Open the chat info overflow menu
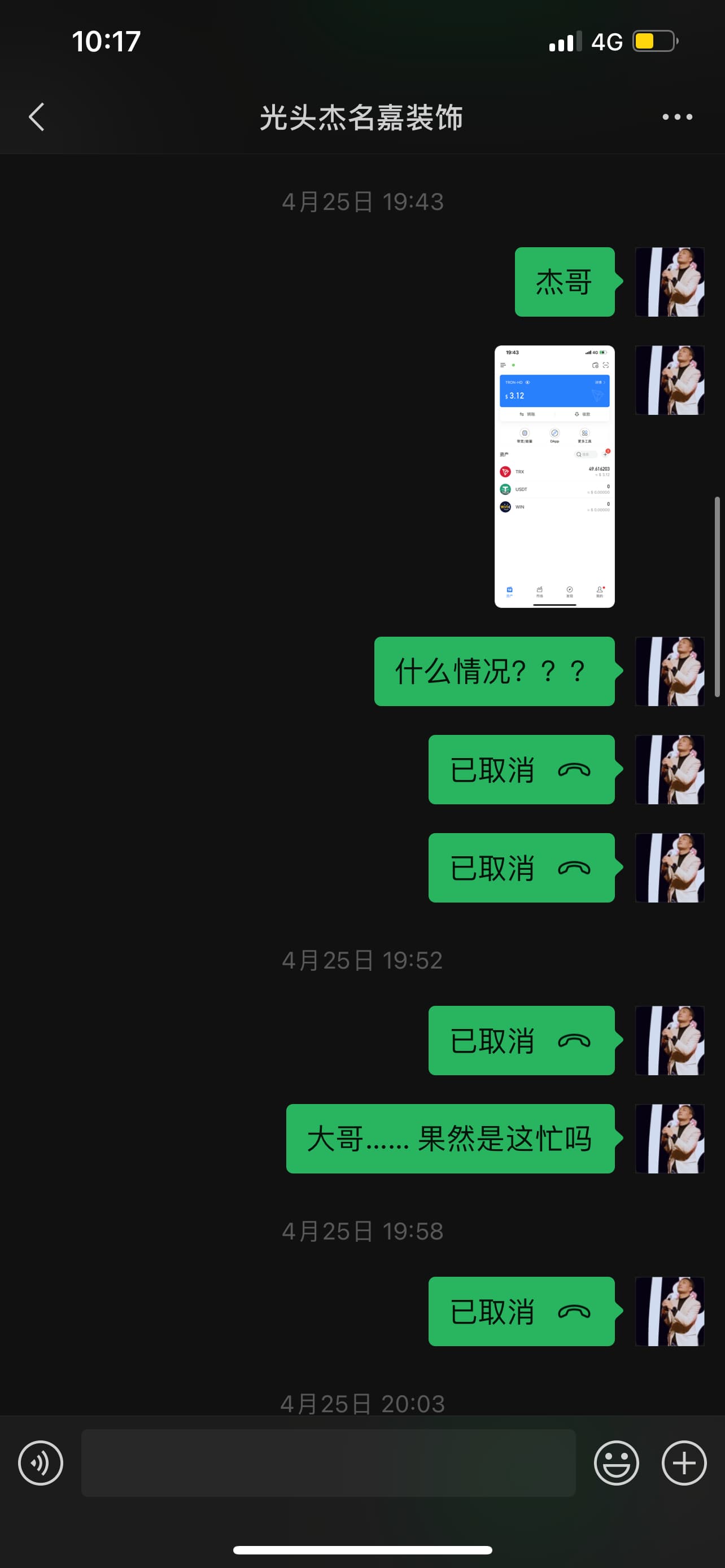Image resolution: width=725 pixels, height=1568 pixels. (678, 117)
